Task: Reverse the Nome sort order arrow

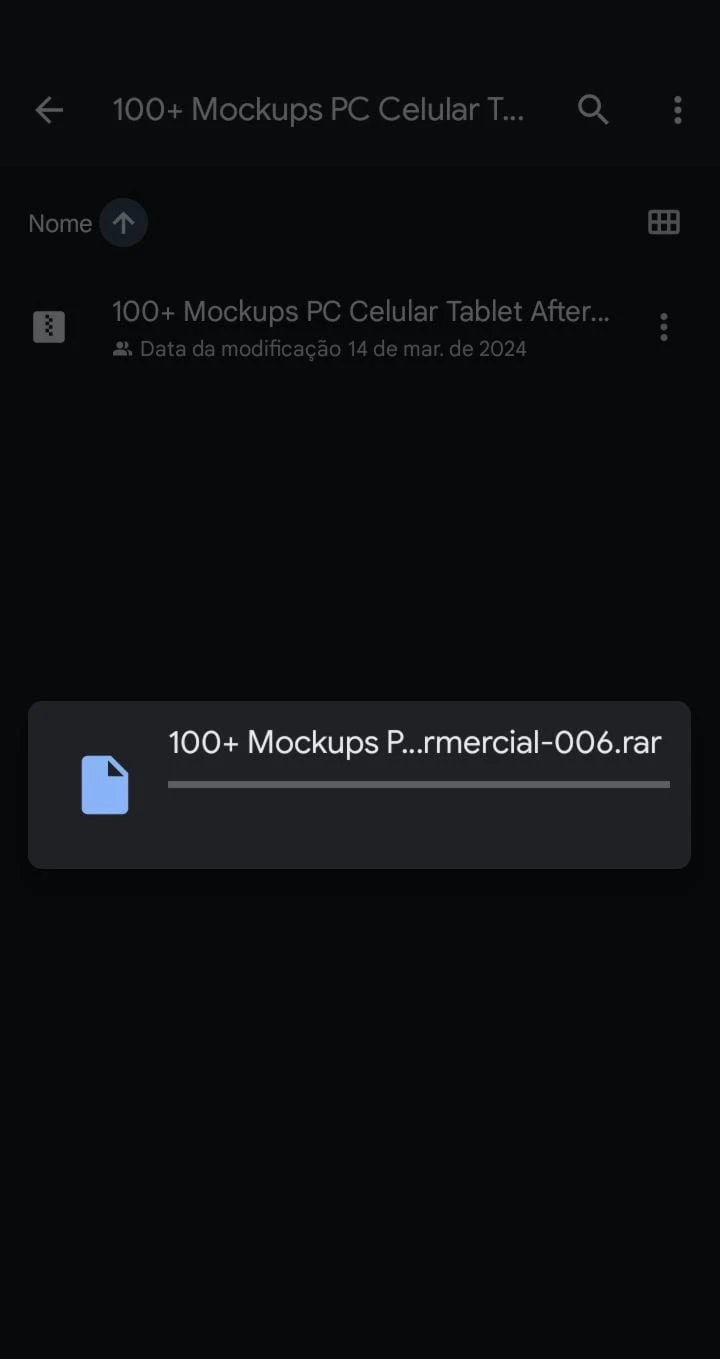Action: 123,223
